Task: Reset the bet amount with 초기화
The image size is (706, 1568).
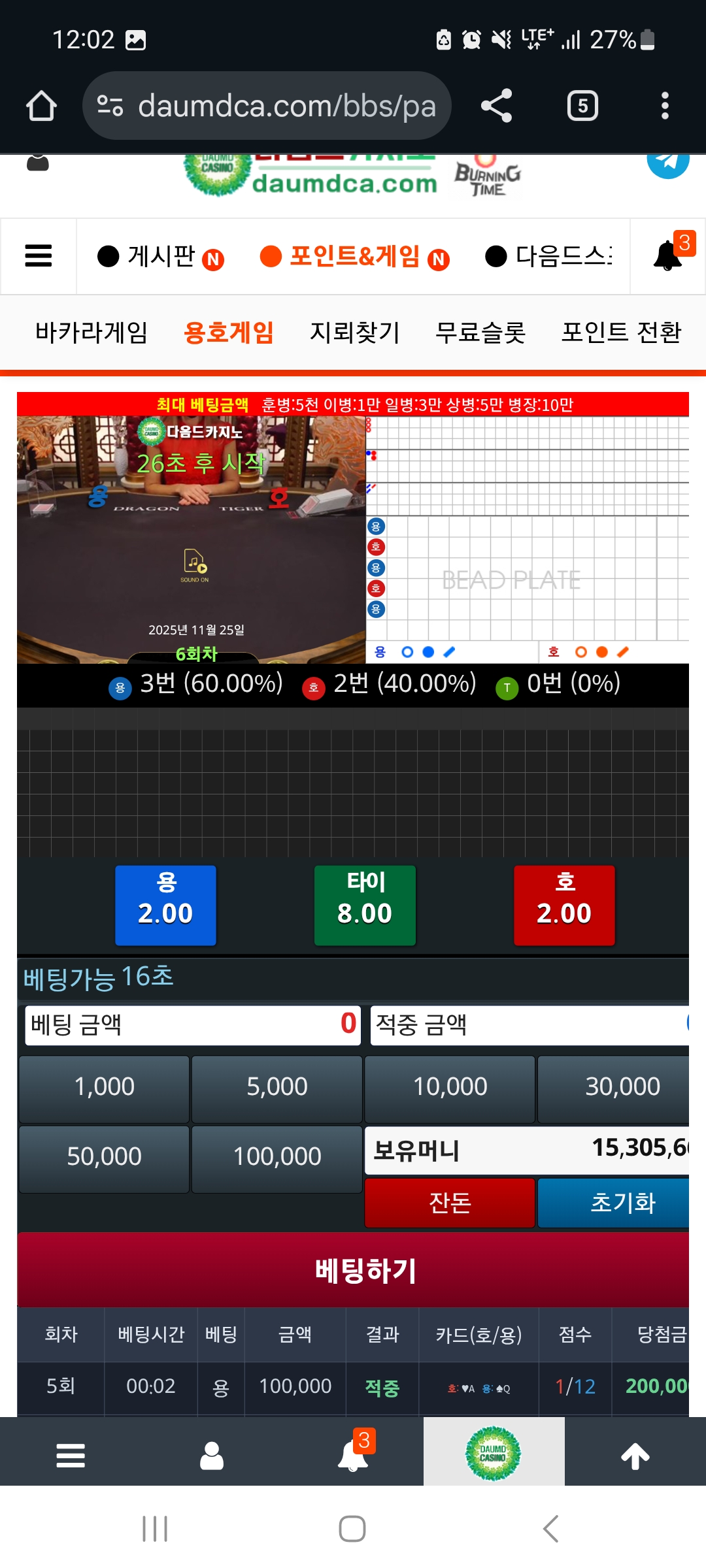Action: click(x=621, y=1203)
